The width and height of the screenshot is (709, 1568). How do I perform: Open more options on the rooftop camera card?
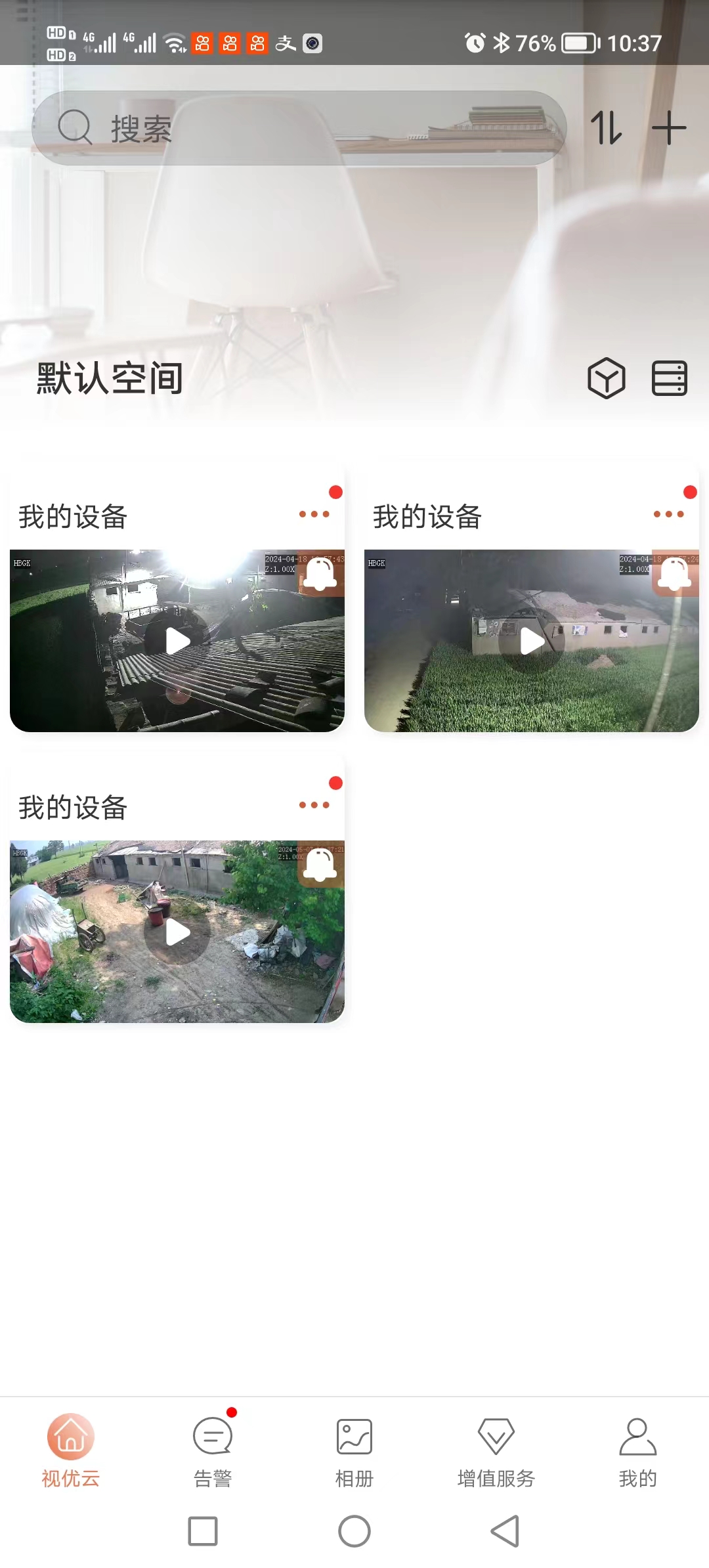pyautogui.click(x=314, y=514)
